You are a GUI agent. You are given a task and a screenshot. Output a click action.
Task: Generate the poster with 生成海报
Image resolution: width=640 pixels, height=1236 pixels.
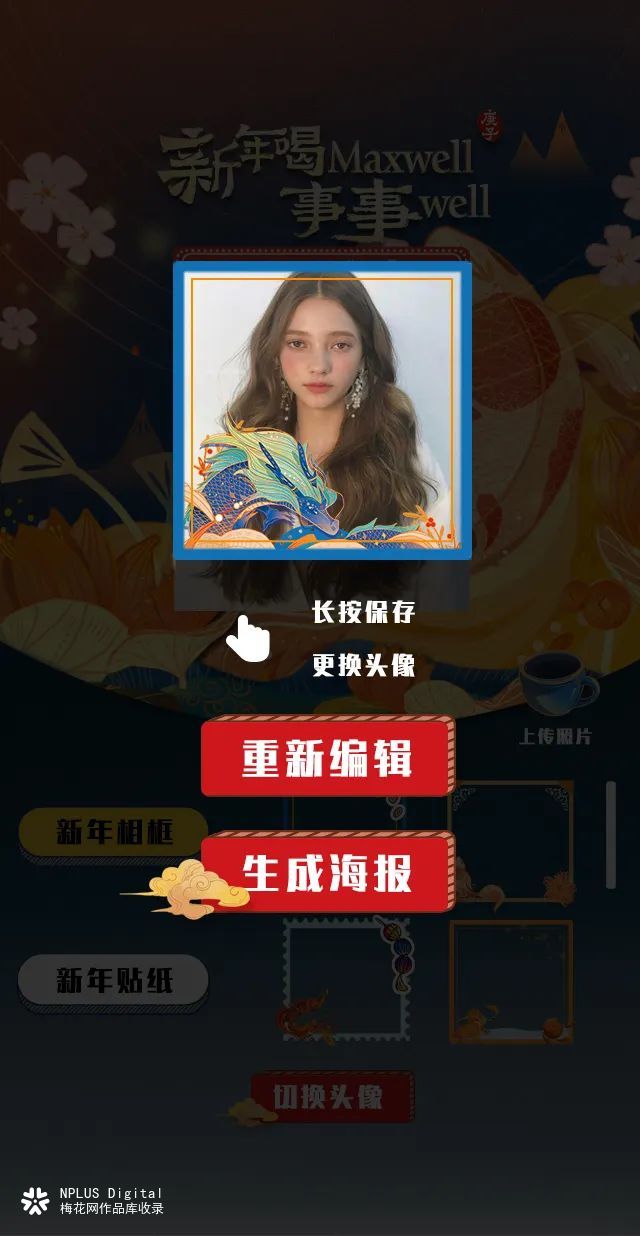[327, 873]
